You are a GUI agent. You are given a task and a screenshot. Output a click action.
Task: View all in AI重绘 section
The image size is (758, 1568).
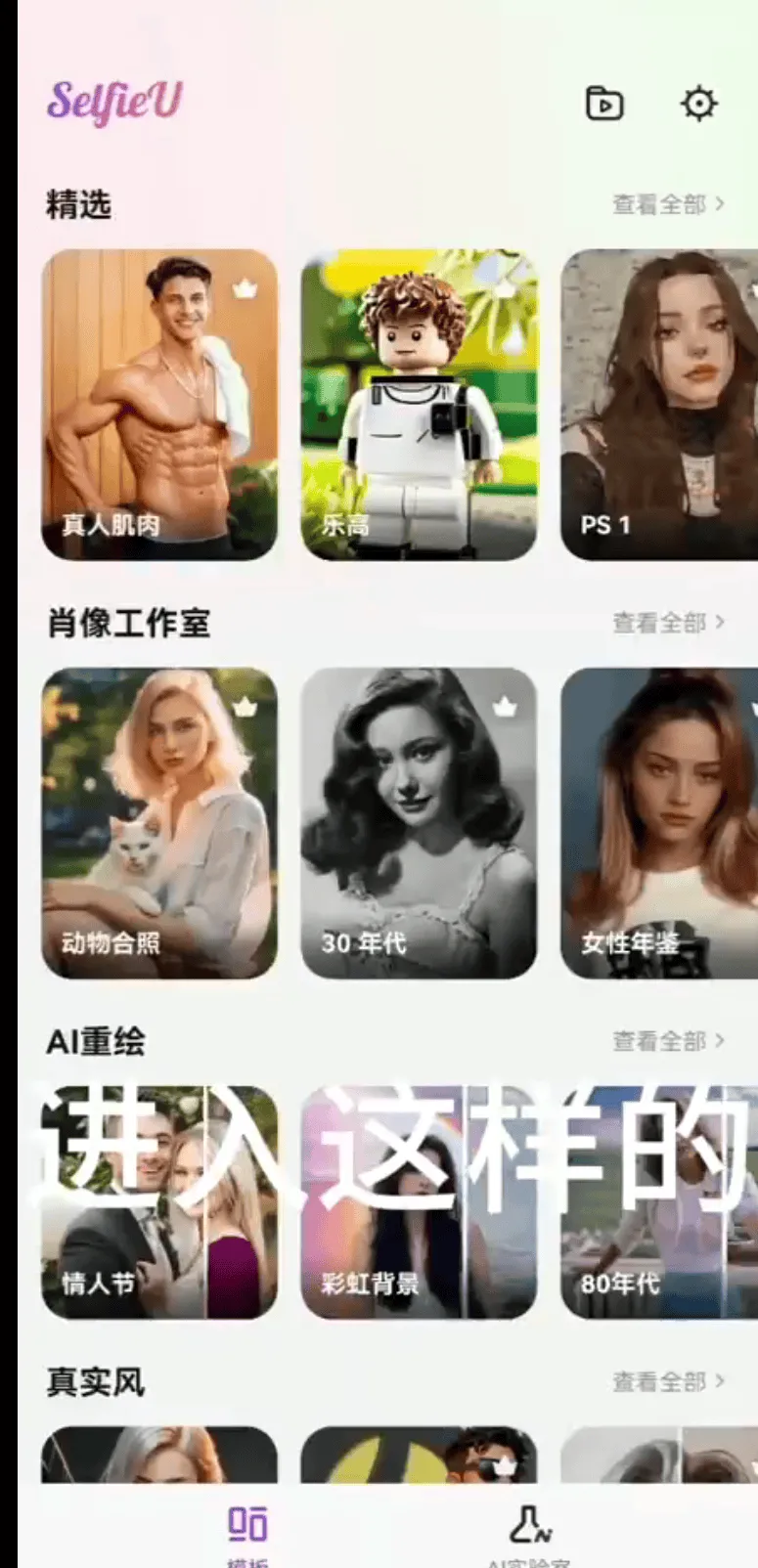pyautogui.click(x=668, y=1041)
